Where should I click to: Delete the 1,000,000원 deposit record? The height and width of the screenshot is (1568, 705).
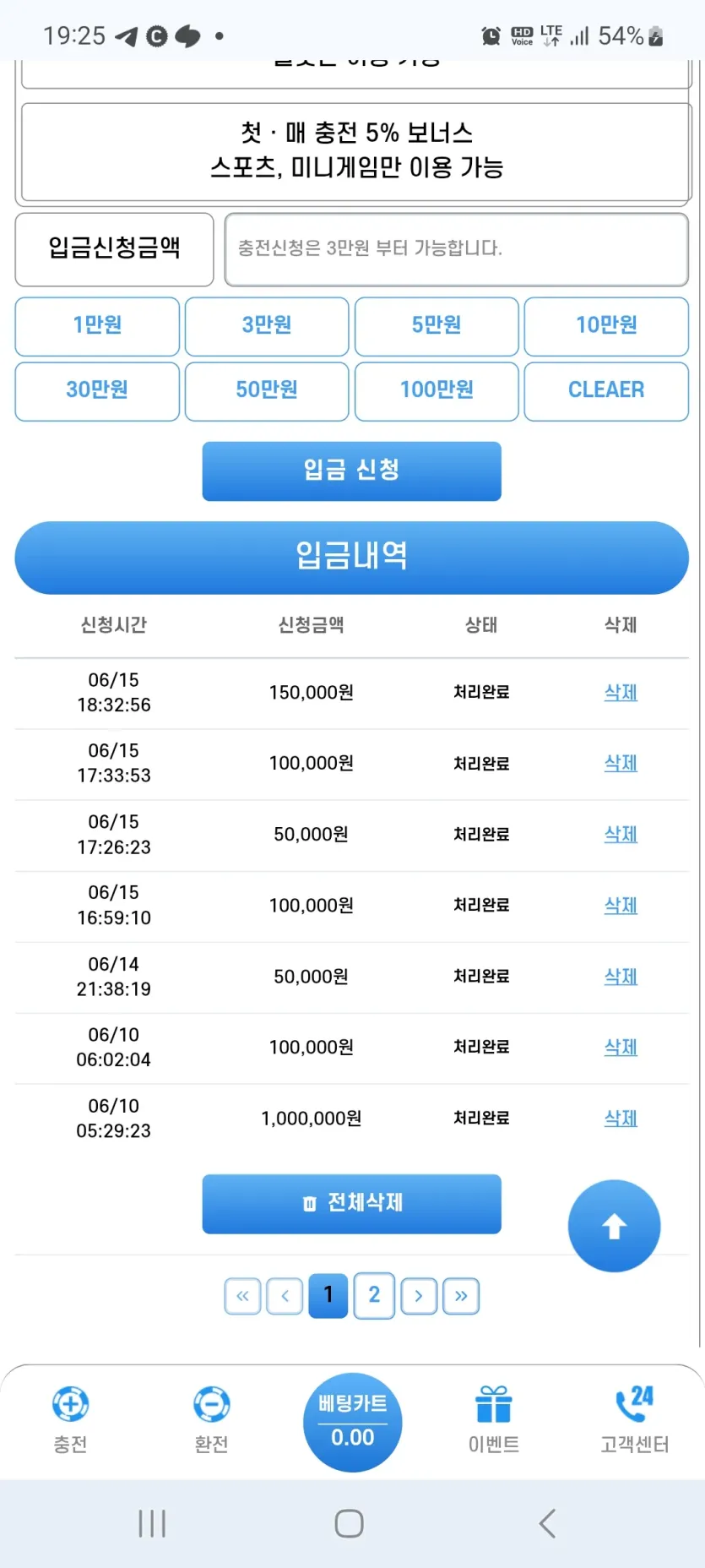621,1118
